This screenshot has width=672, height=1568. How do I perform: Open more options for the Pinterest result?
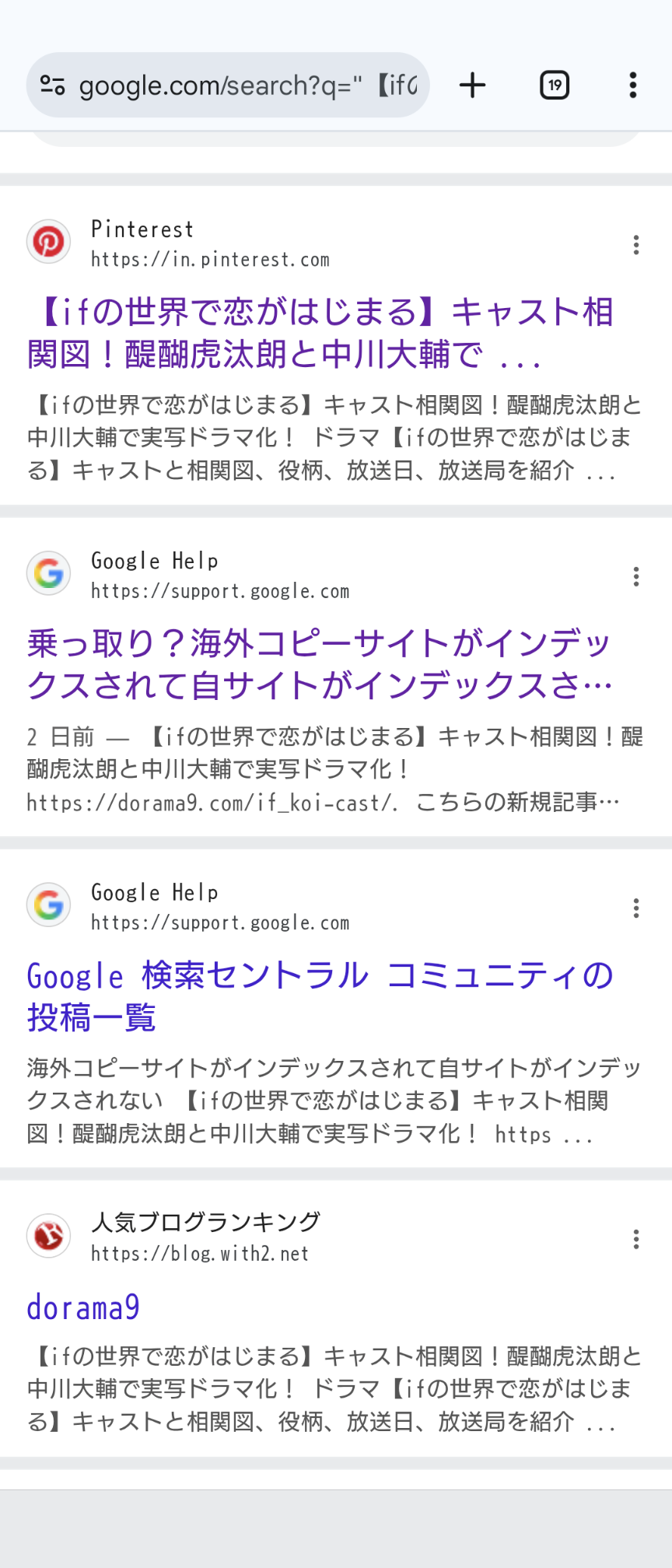click(x=636, y=245)
